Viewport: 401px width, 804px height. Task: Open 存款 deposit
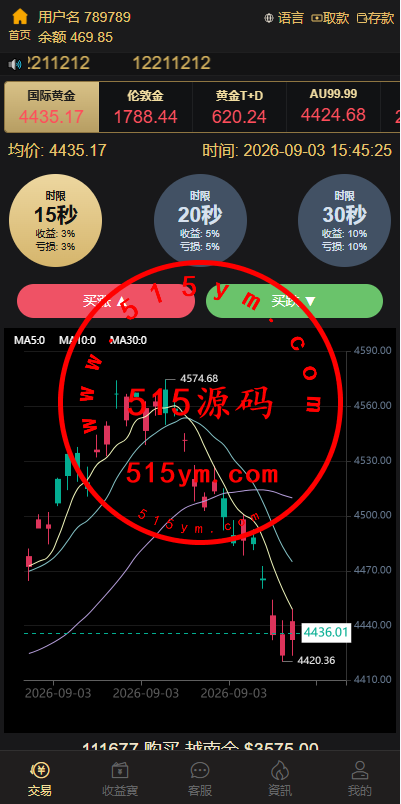(x=375, y=18)
